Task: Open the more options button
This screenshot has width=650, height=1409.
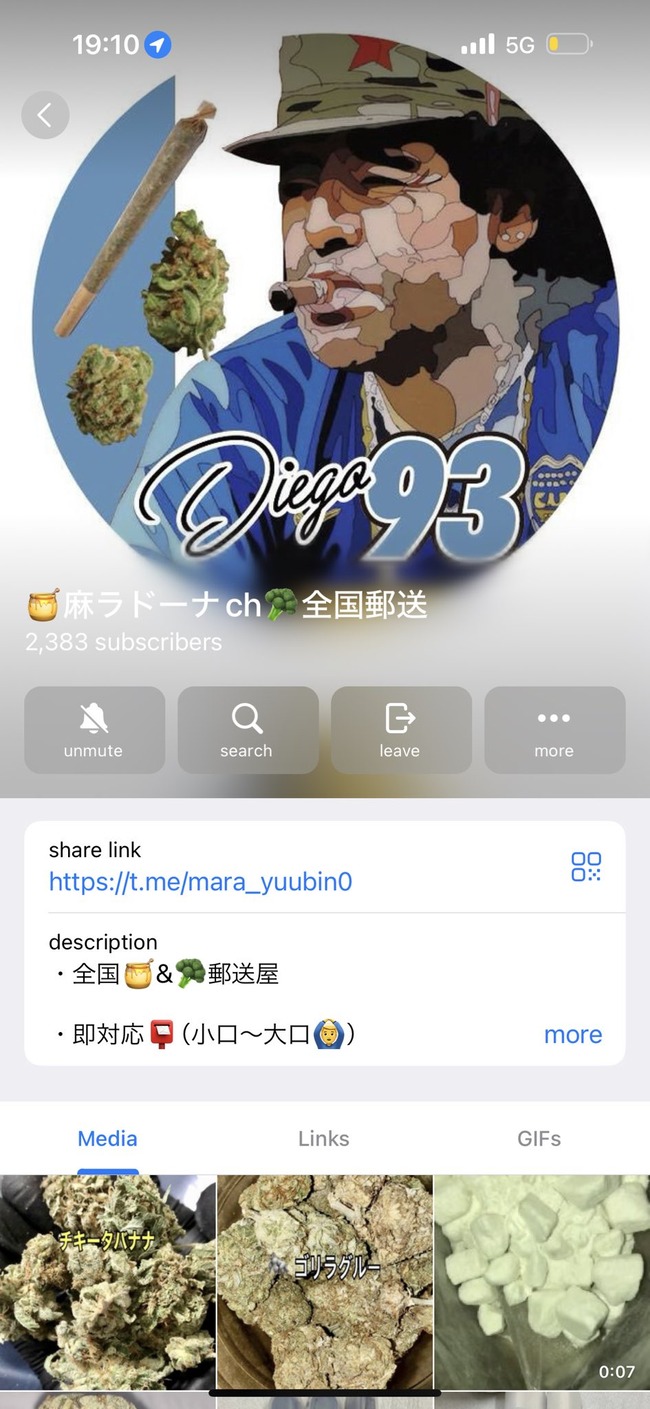Action: point(554,730)
